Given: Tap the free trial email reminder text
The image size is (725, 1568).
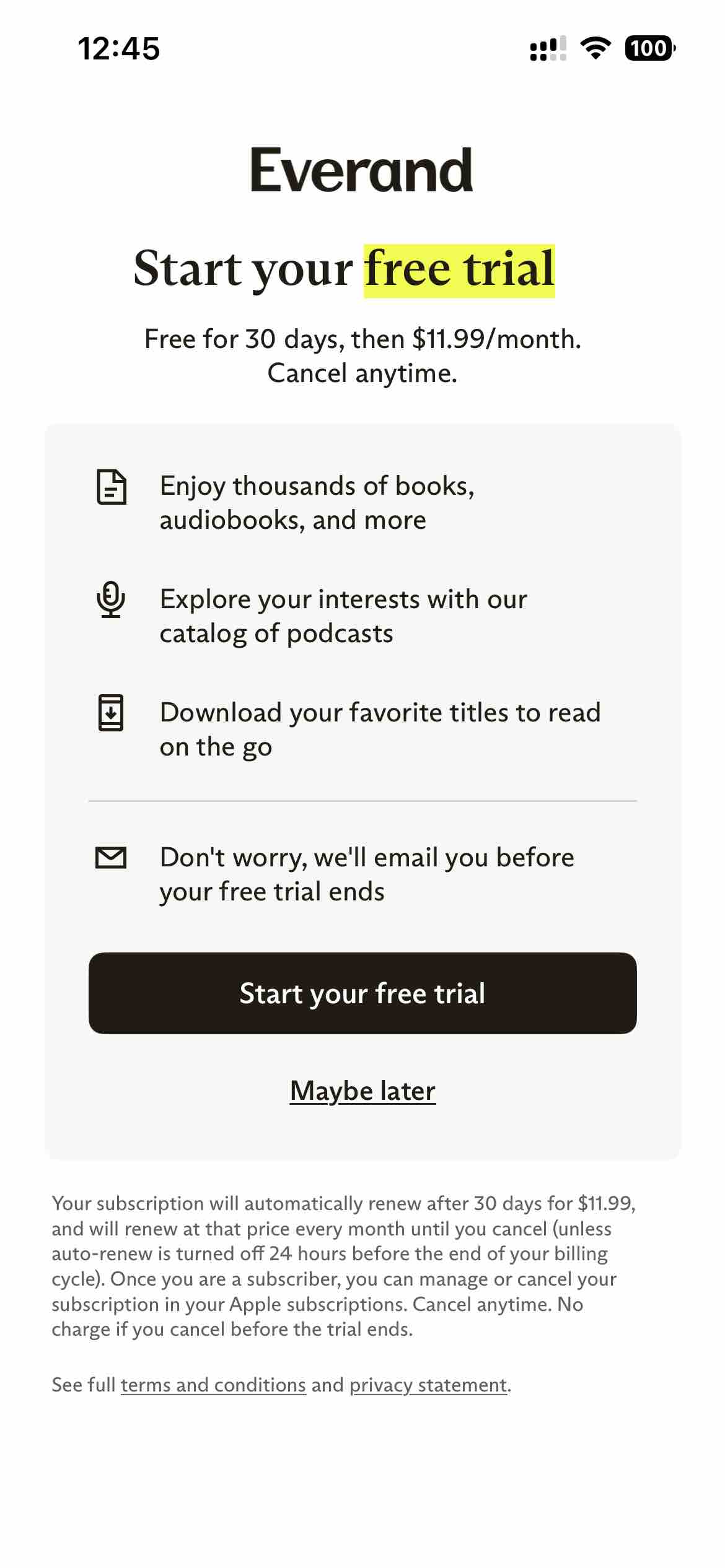Looking at the screenshot, I should pos(367,874).
